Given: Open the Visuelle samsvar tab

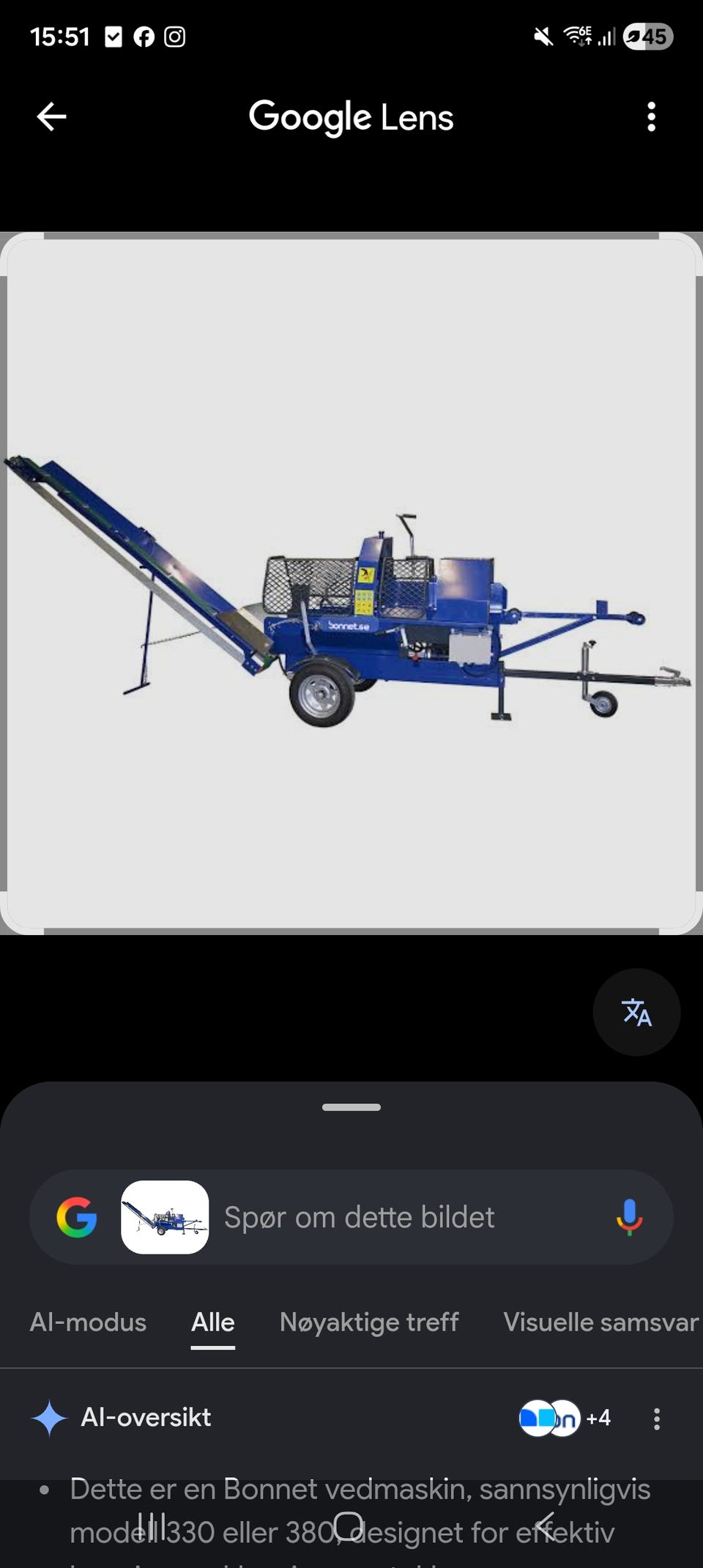Looking at the screenshot, I should (601, 1322).
